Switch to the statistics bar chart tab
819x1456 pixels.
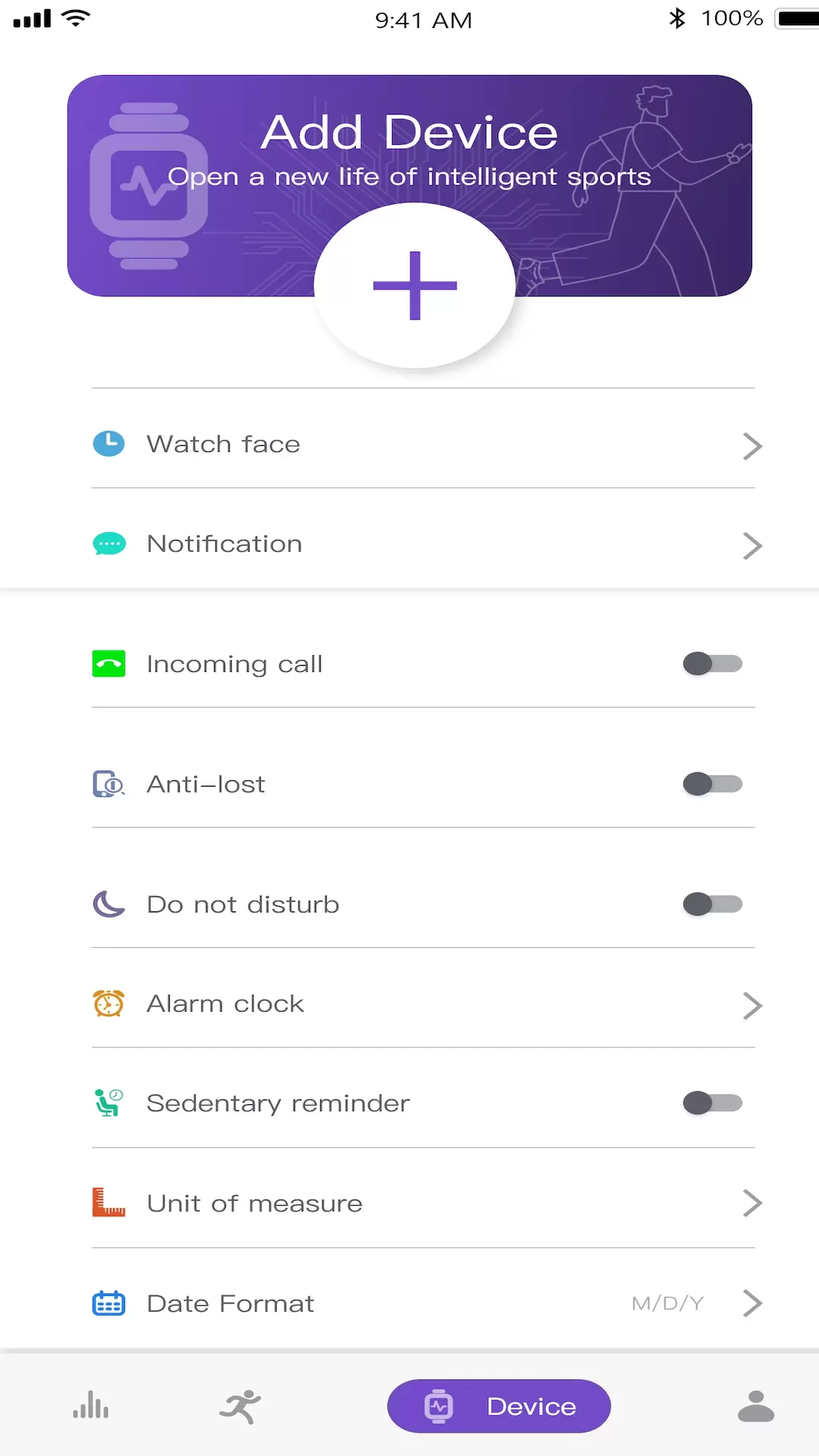click(91, 1405)
